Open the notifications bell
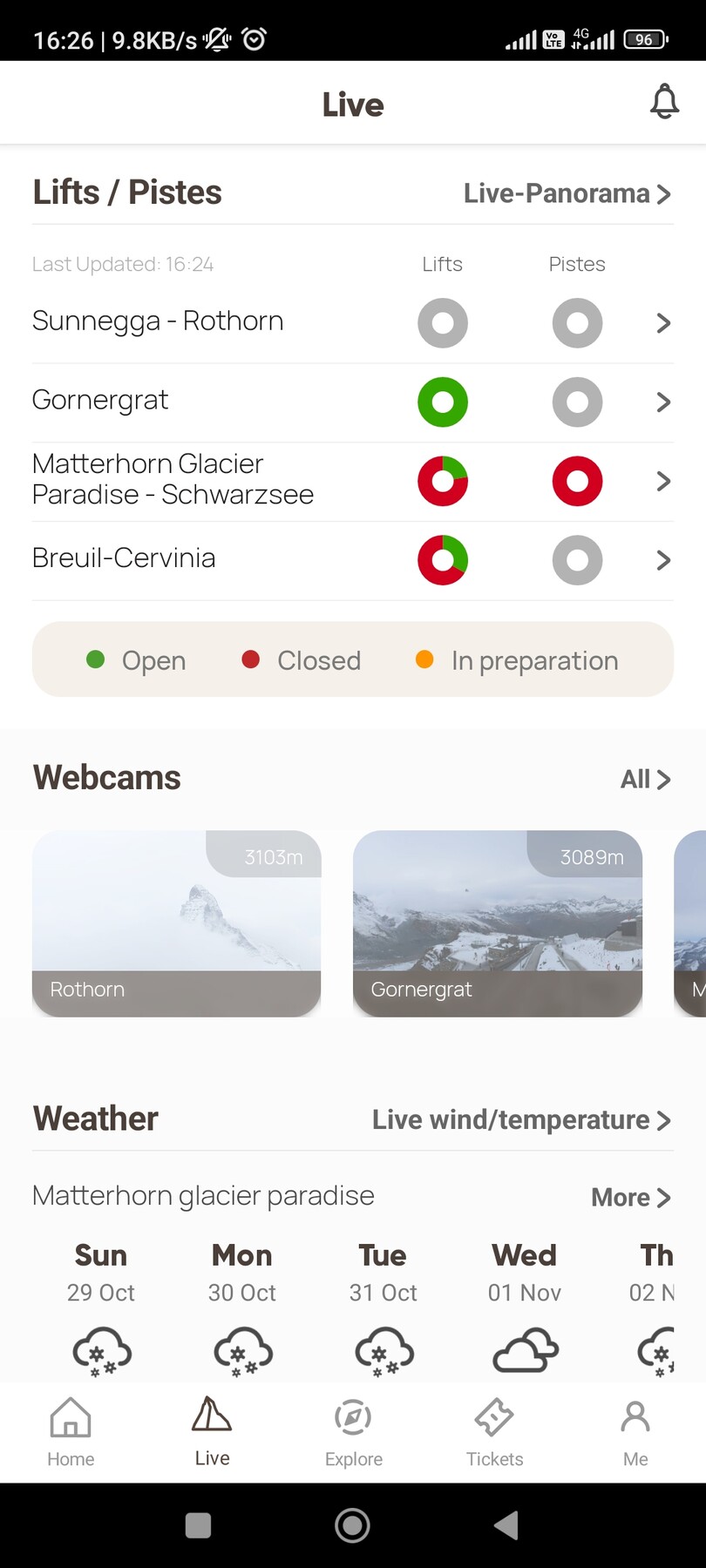 (x=664, y=102)
